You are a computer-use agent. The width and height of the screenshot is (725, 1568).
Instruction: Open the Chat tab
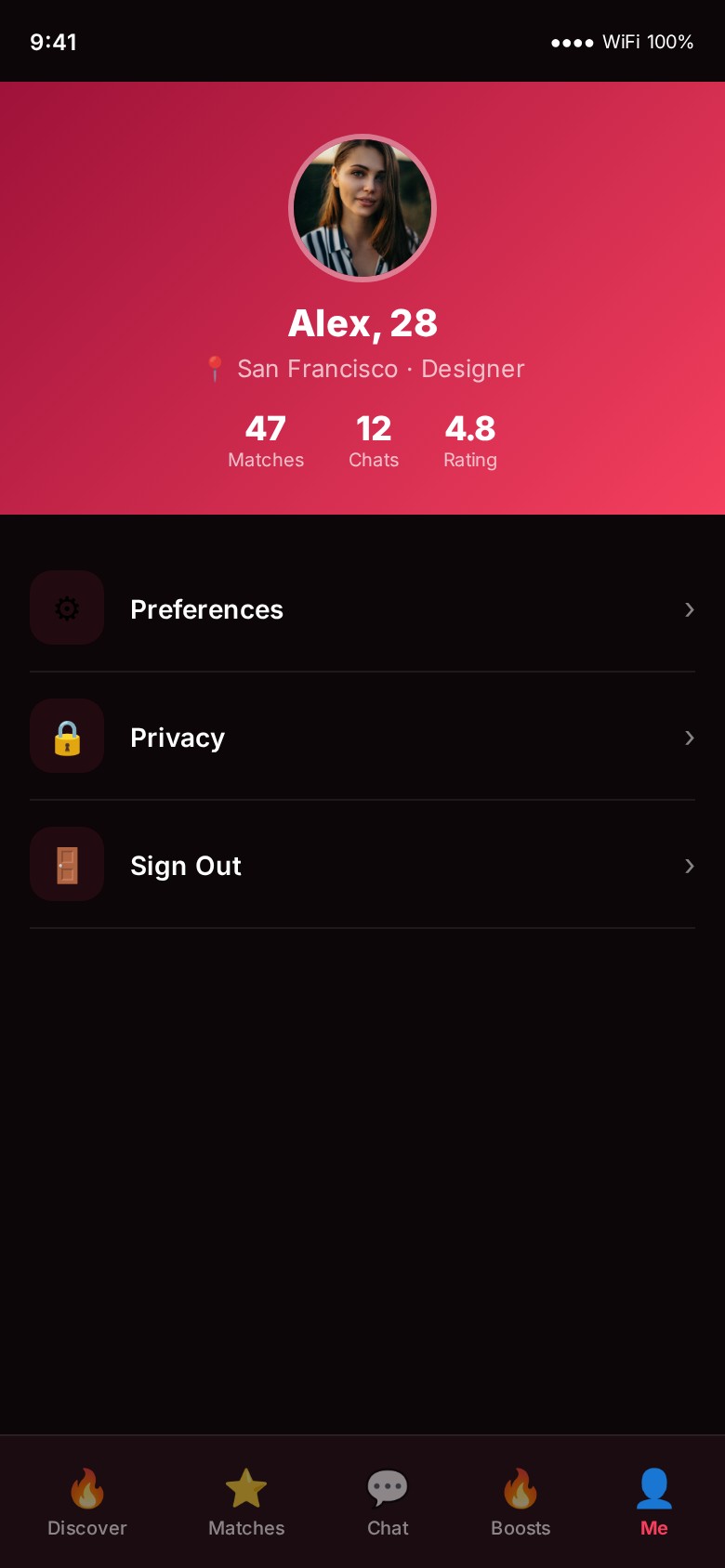point(388,1502)
